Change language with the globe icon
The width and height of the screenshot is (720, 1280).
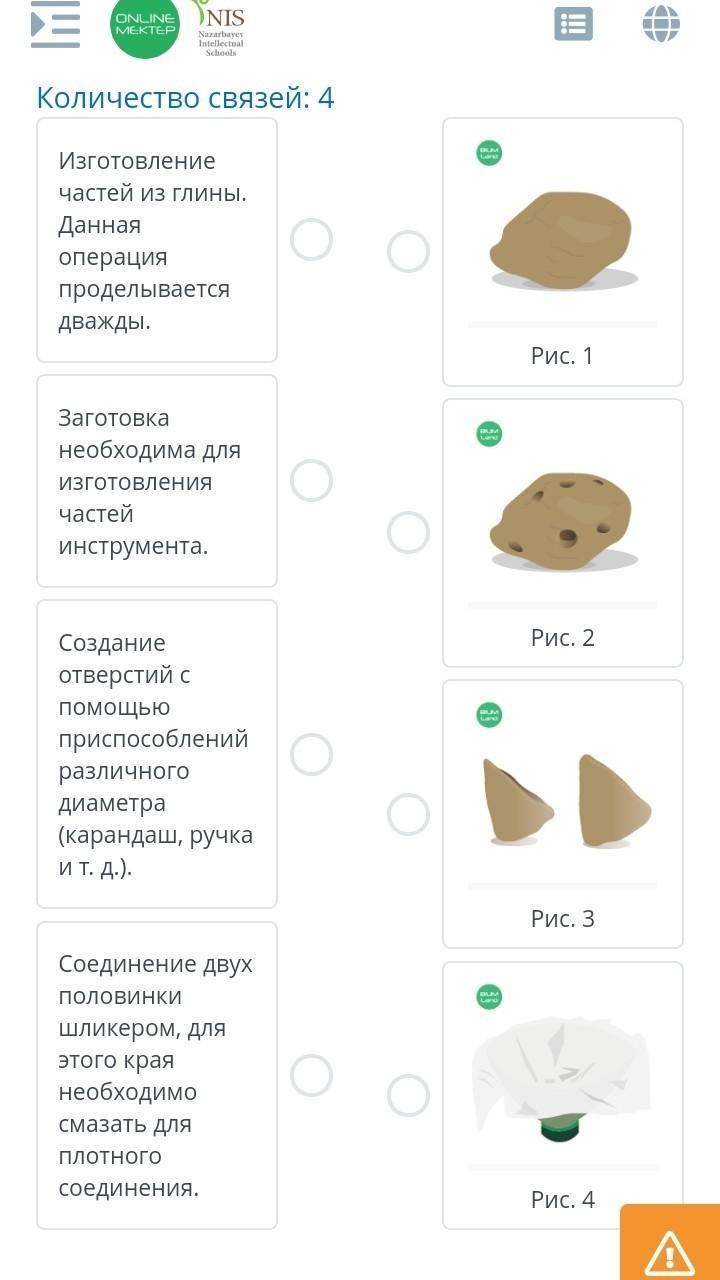(x=661, y=24)
